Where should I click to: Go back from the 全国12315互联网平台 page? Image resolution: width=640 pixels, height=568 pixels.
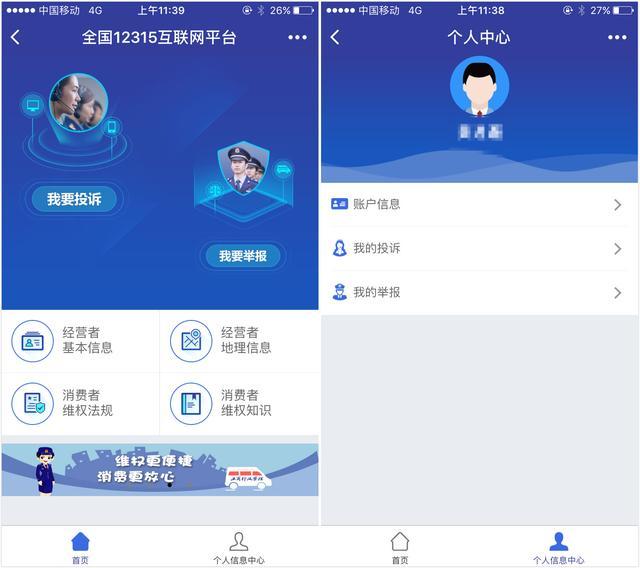pyautogui.click(x=15, y=38)
